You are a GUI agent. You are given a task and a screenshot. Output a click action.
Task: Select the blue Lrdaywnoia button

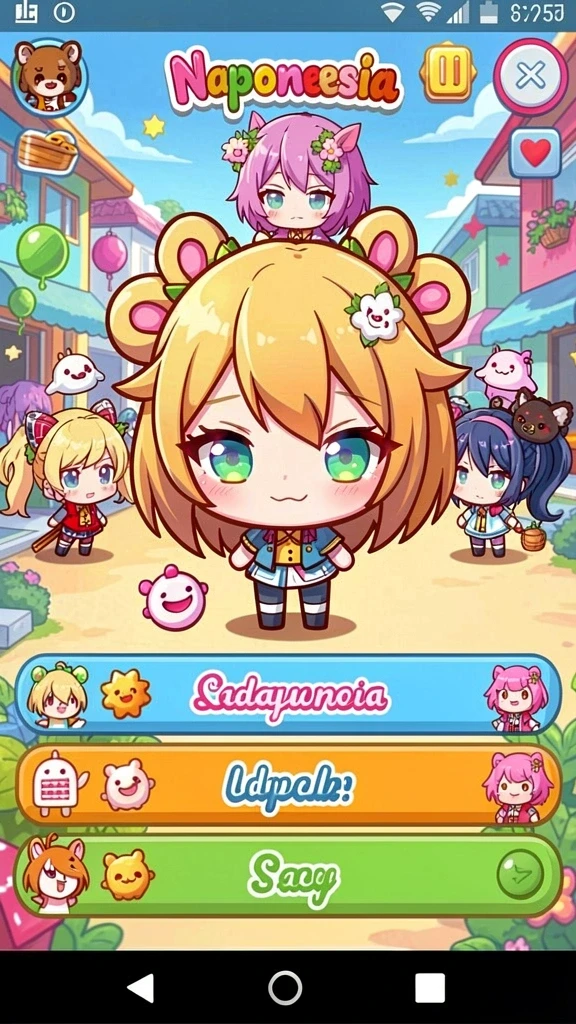288,694
